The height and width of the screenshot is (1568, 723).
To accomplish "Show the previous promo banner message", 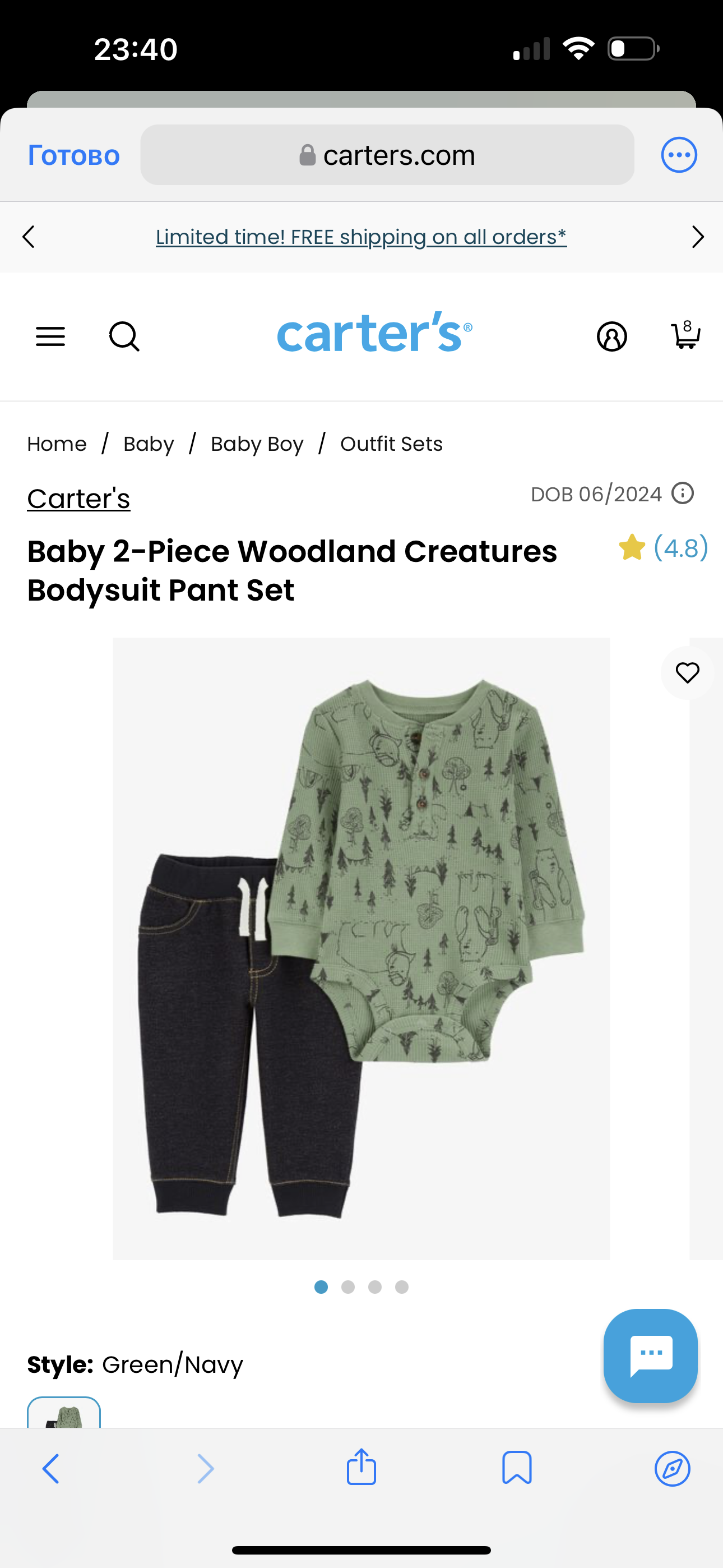I will (x=29, y=237).
